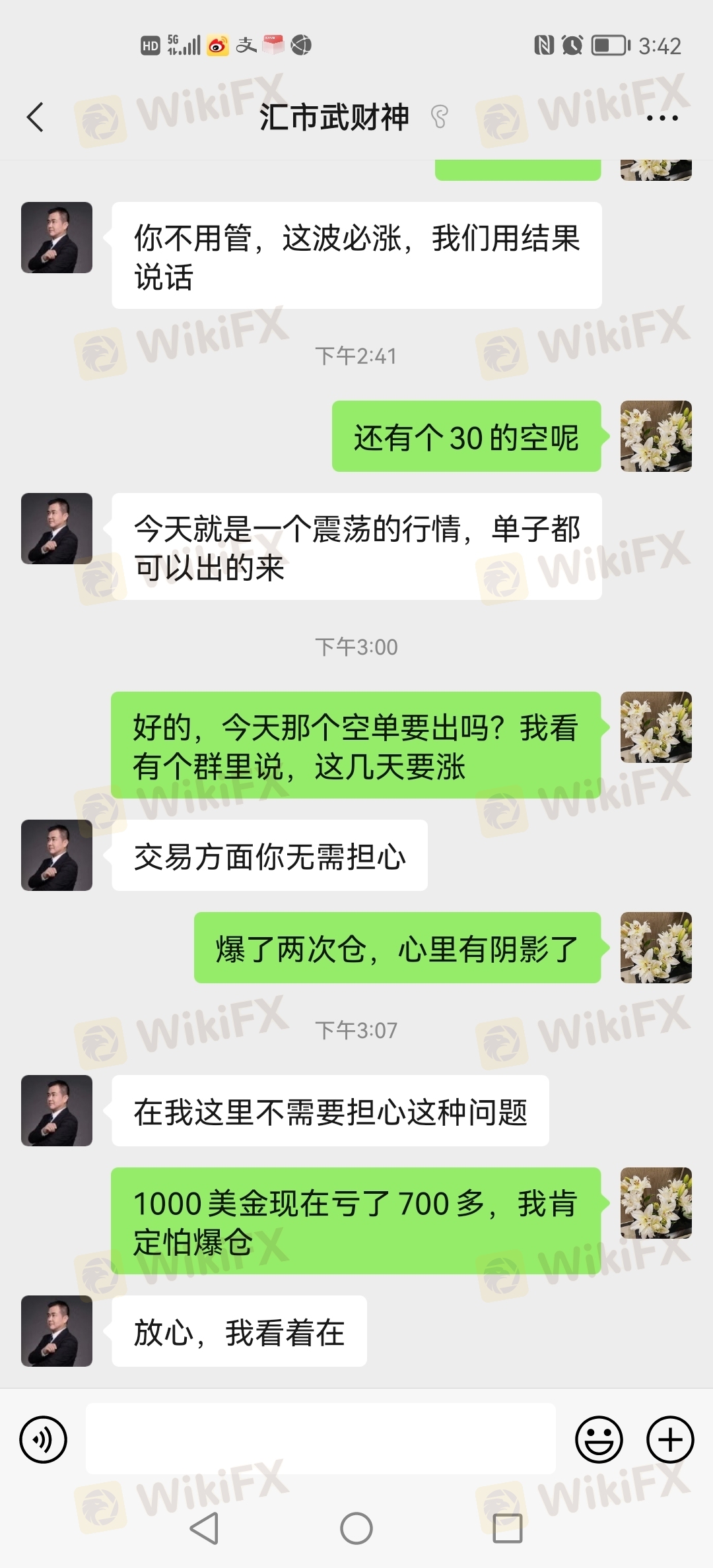
Task: Open contact avatar beside "放心，我看着在"
Action: tap(57, 1330)
